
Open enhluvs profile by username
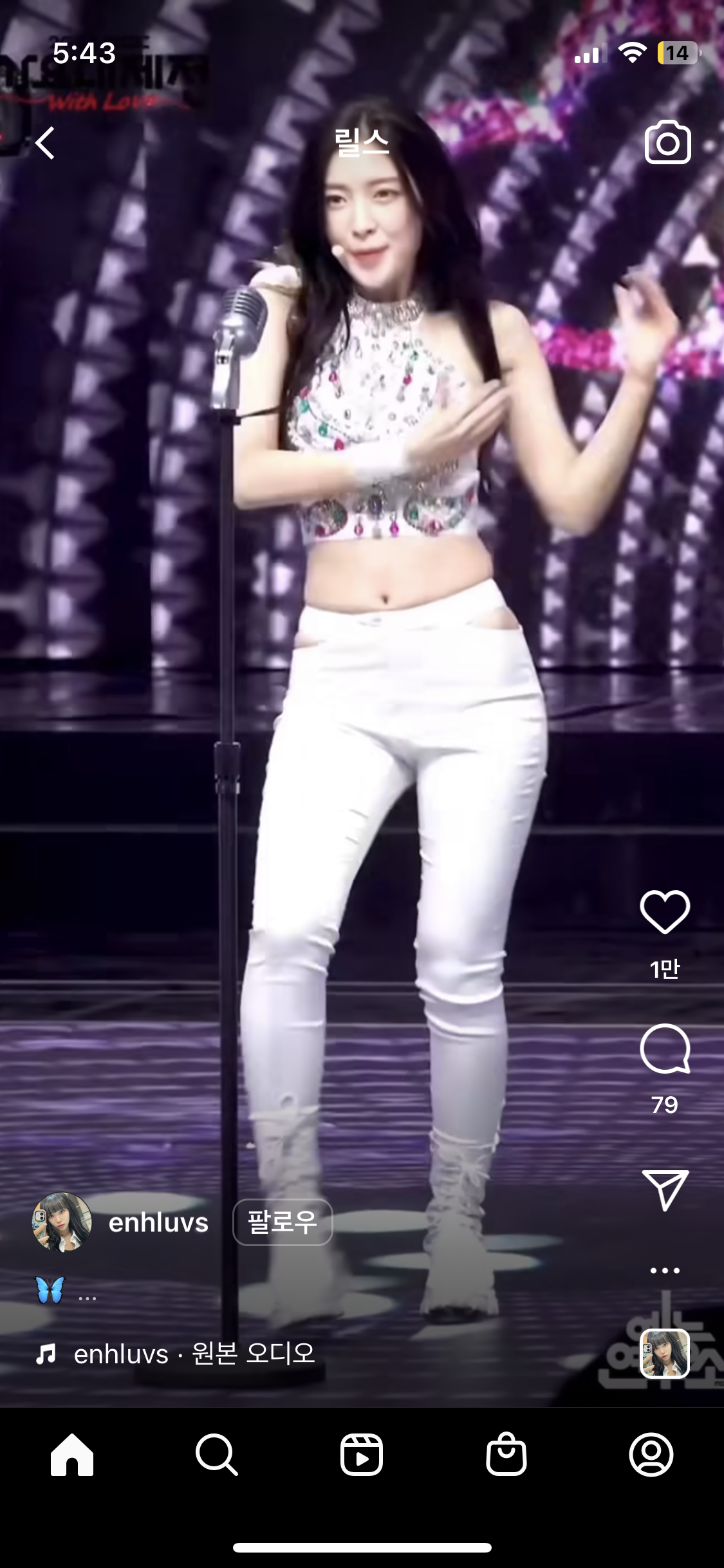(x=159, y=1223)
